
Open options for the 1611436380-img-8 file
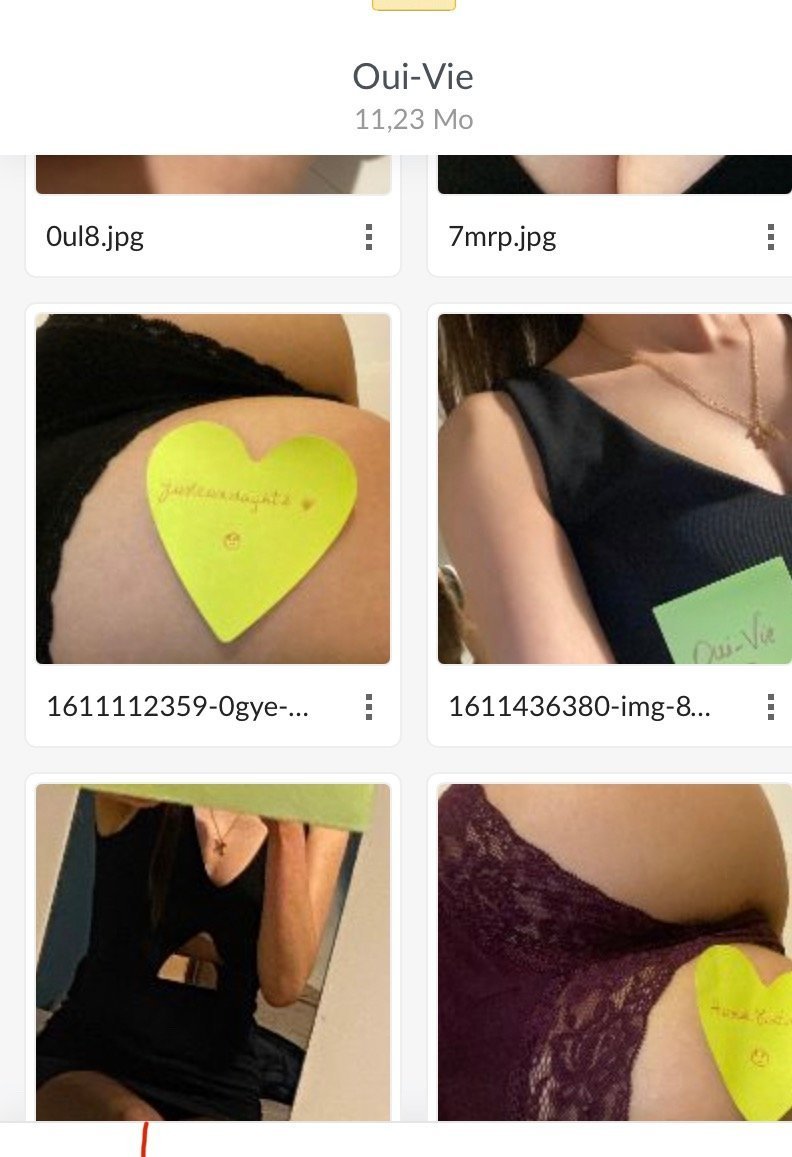click(x=770, y=707)
